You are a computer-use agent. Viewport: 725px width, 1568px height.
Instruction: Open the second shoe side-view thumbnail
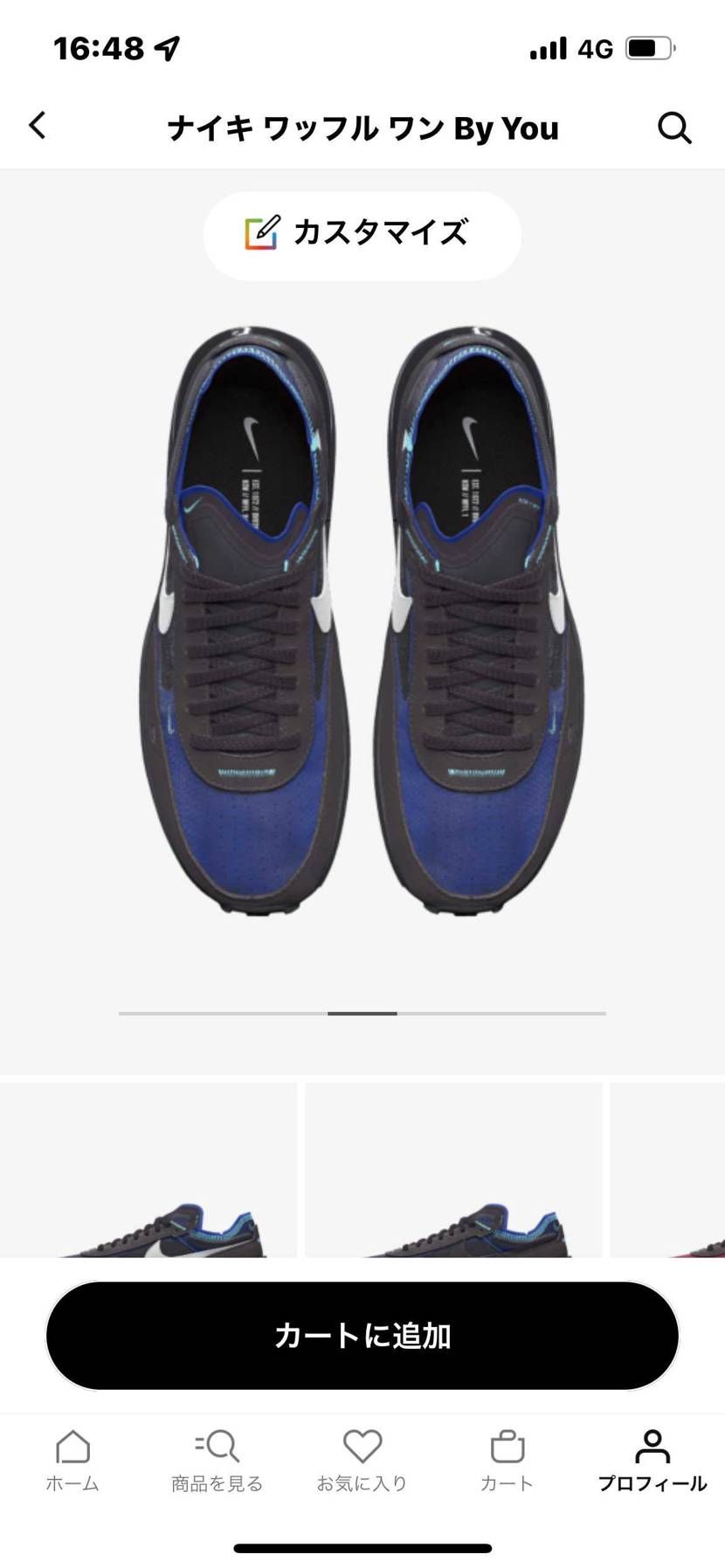(453, 1170)
